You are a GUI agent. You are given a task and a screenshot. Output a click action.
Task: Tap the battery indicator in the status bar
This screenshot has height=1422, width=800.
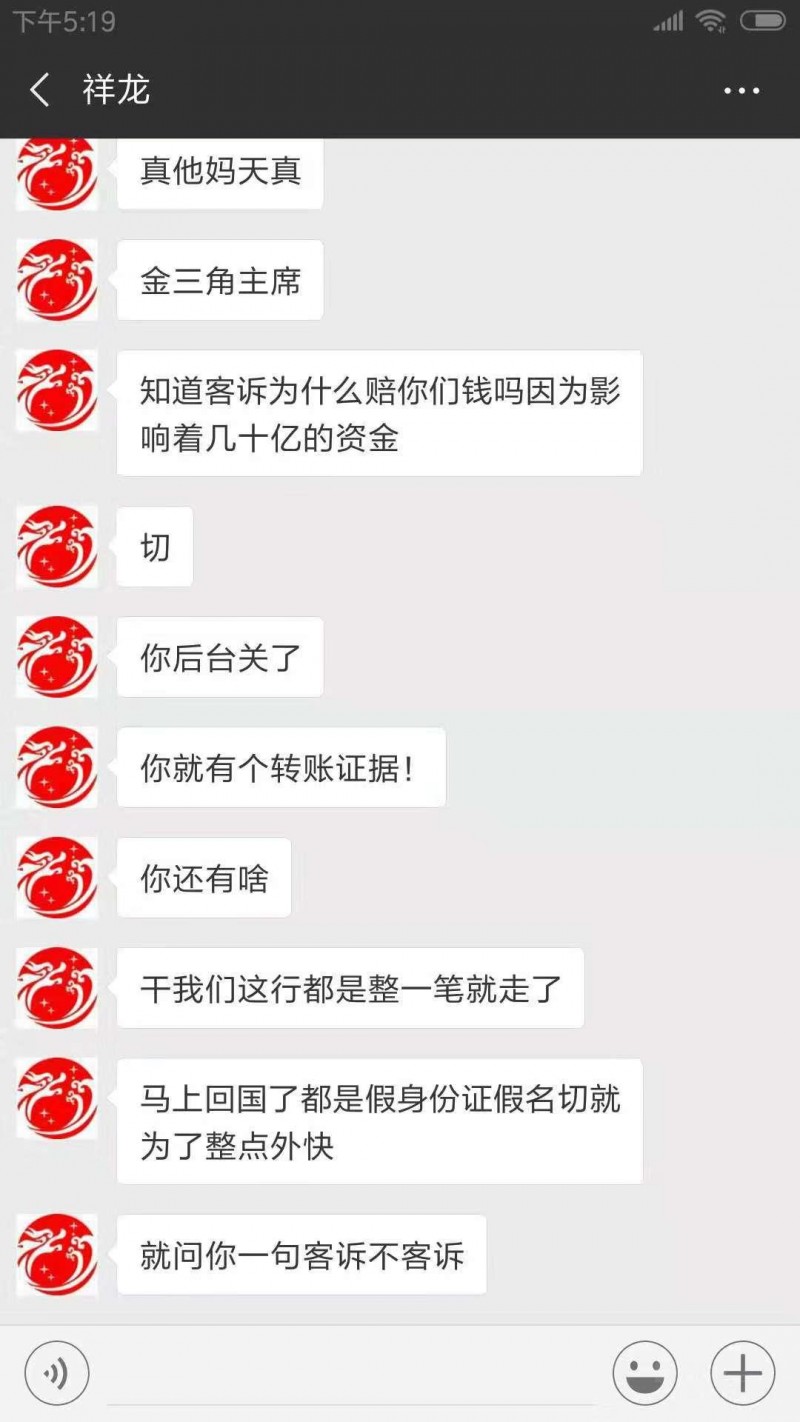pos(760,19)
